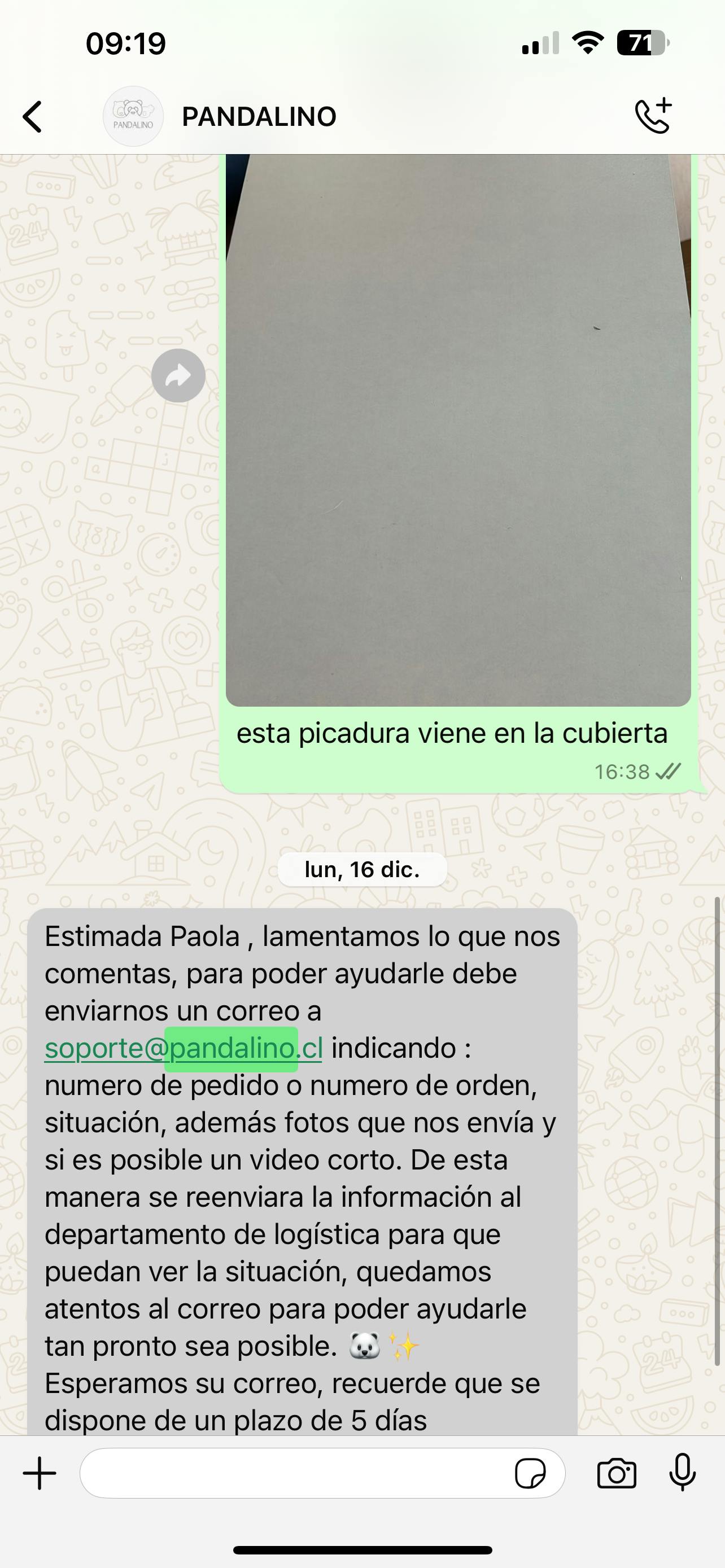Start a call with PANDALINO

click(x=653, y=115)
